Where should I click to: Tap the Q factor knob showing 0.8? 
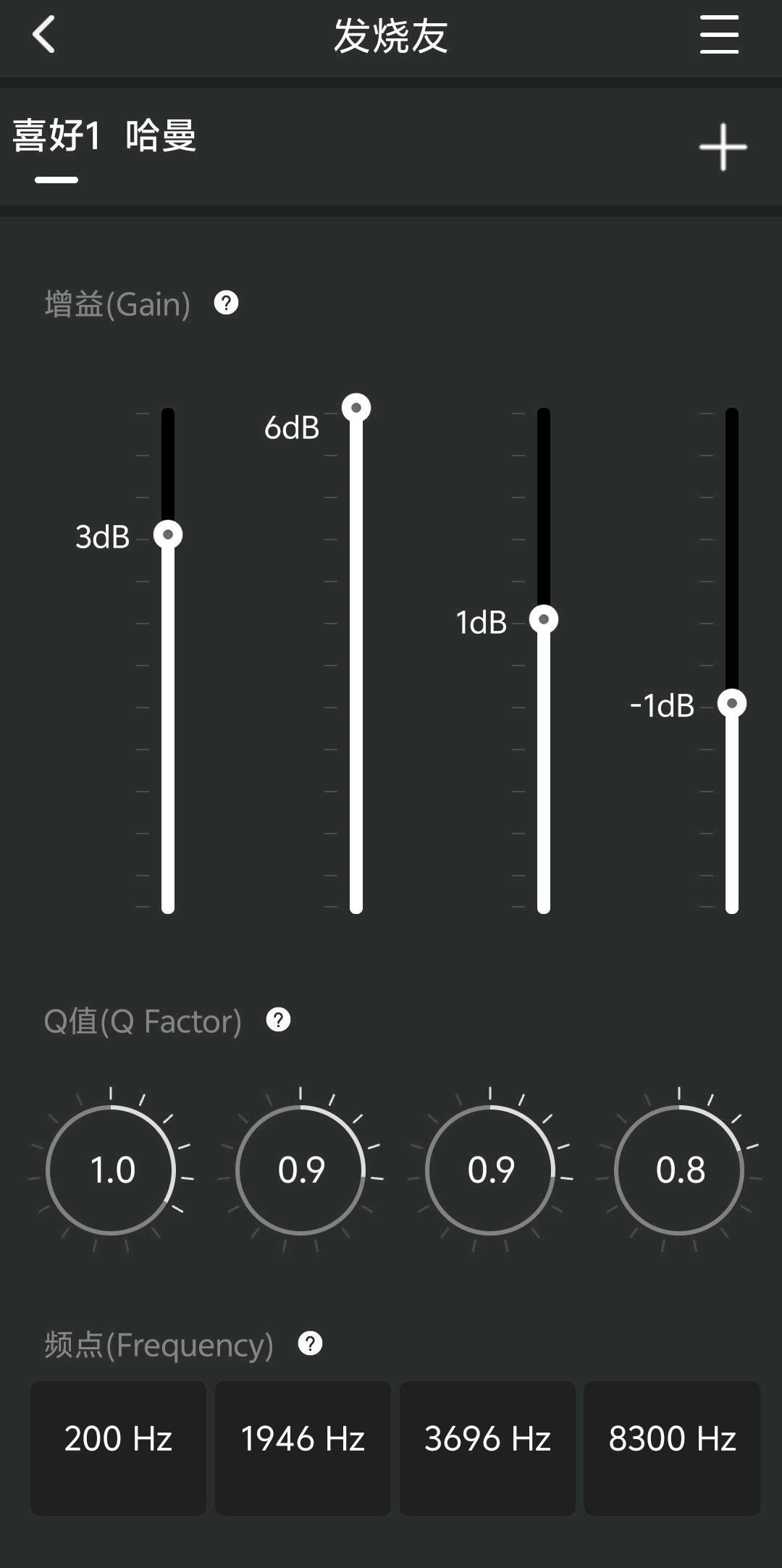click(x=679, y=1170)
